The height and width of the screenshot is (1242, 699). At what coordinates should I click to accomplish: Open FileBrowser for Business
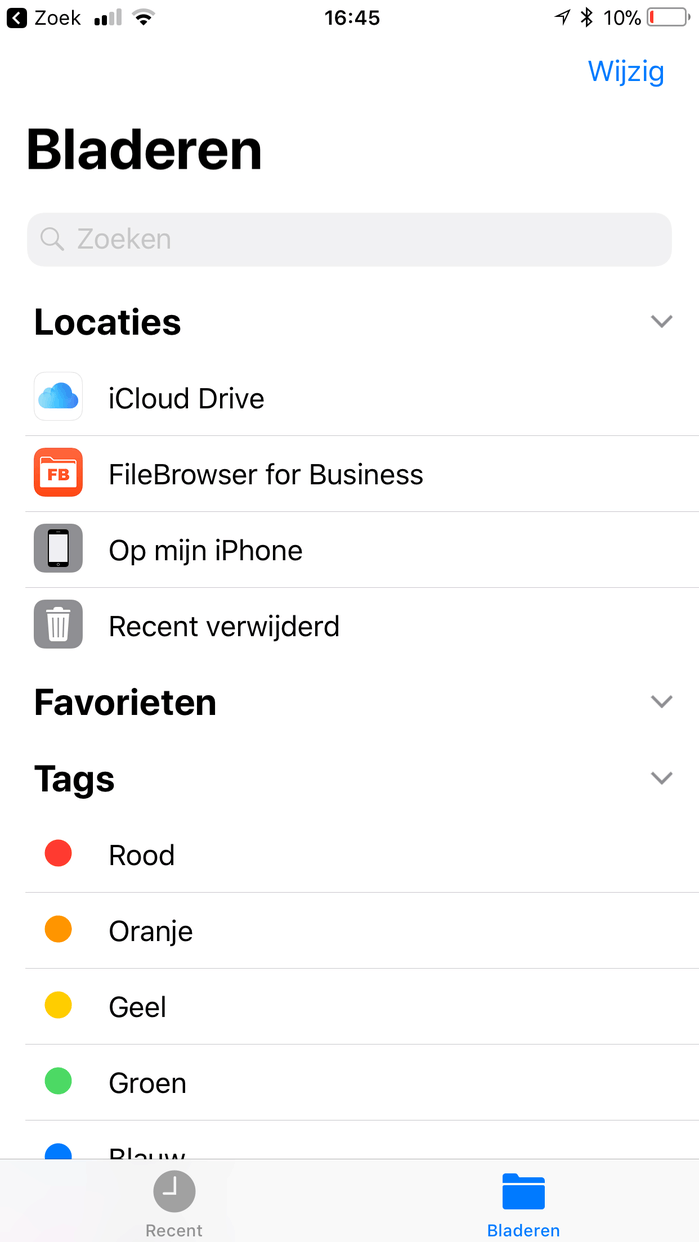click(265, 474)
